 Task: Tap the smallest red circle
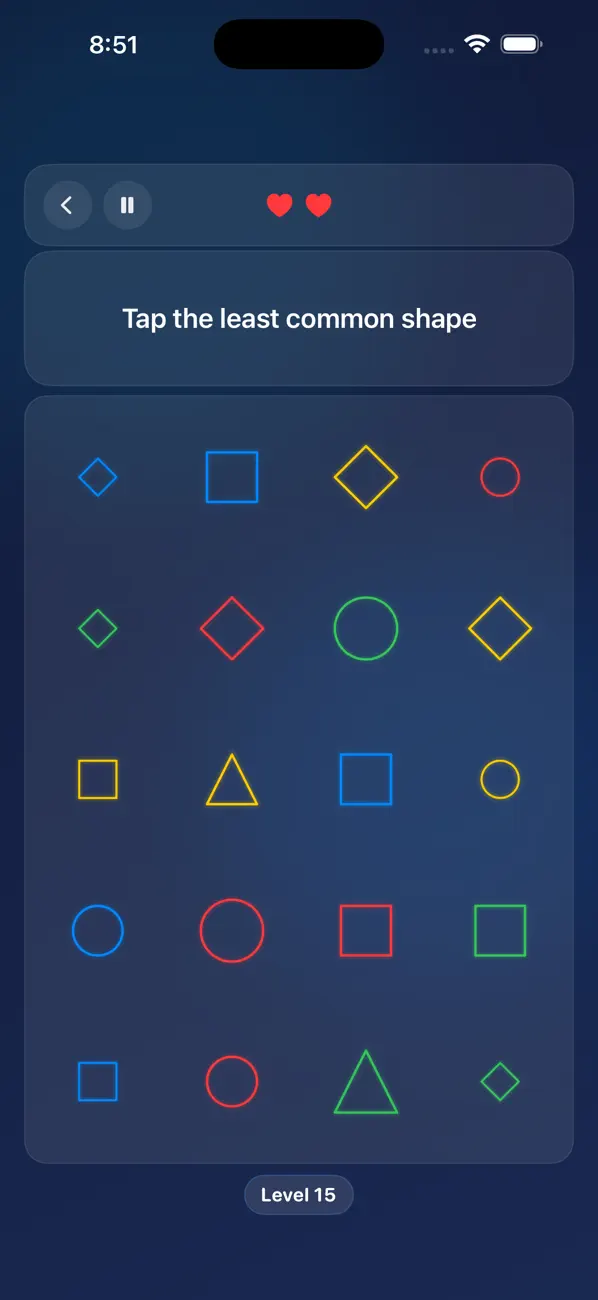click(500, 477)
